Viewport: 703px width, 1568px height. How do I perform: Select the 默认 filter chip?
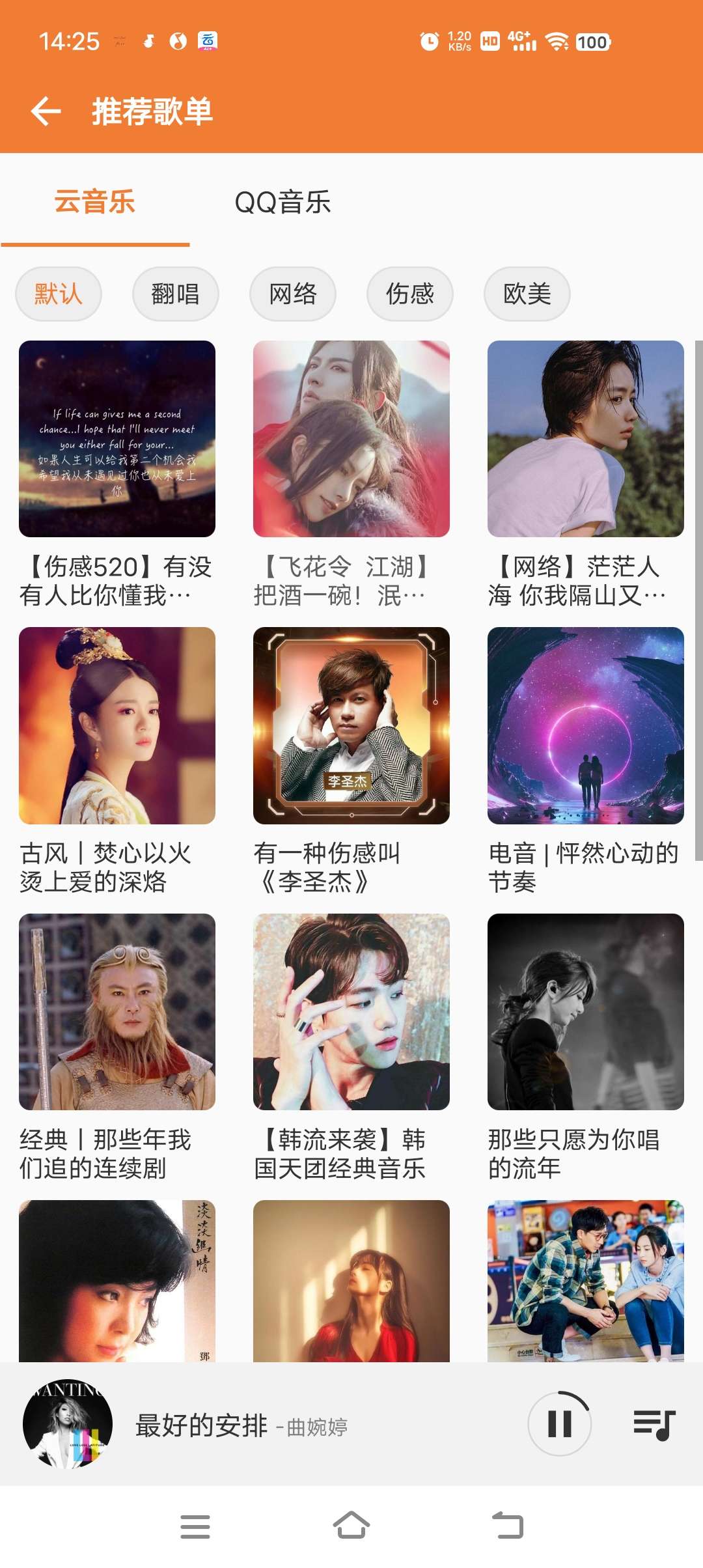(x=58, y=294)
